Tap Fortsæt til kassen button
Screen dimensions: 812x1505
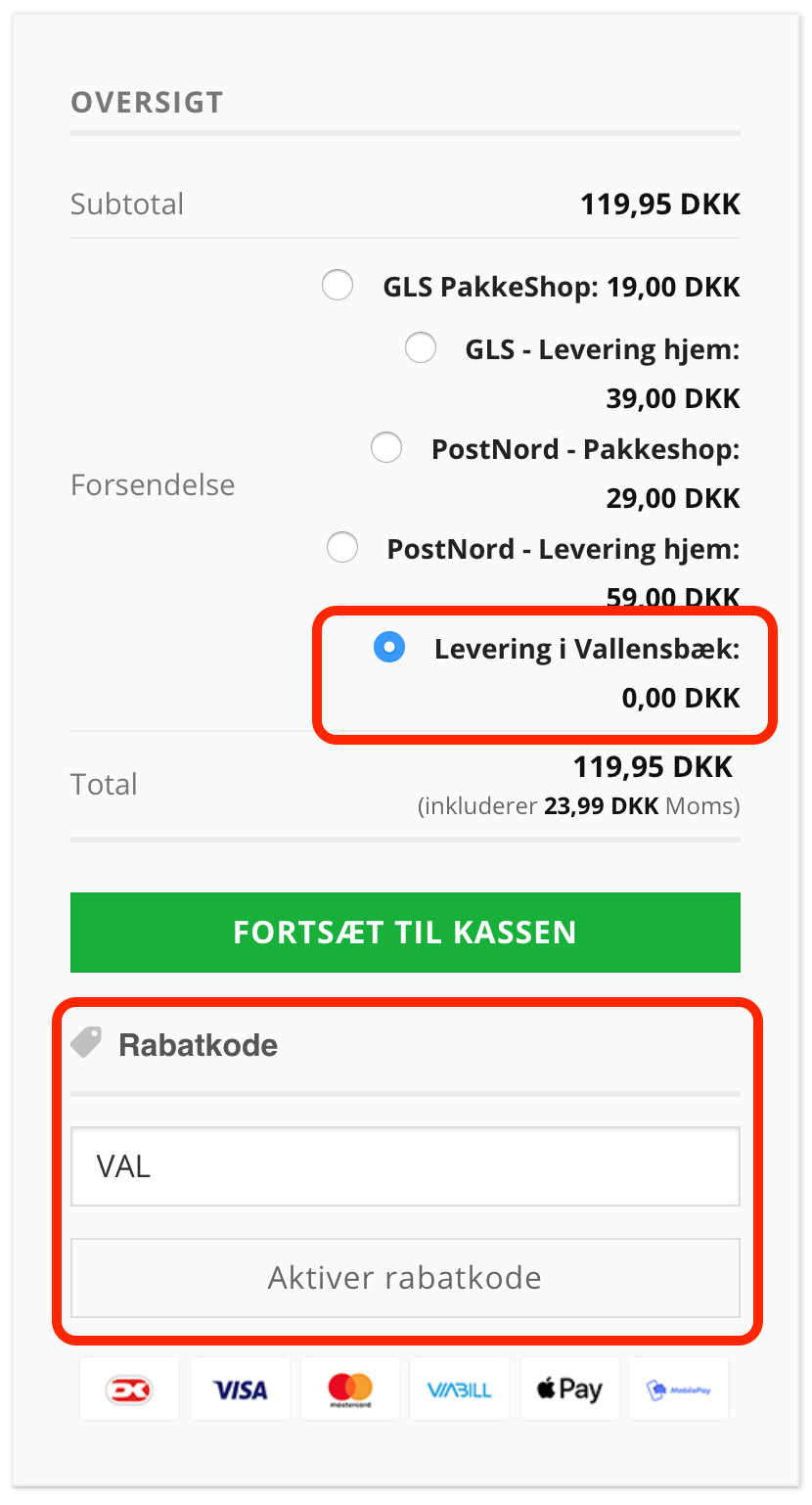(405, 932)
